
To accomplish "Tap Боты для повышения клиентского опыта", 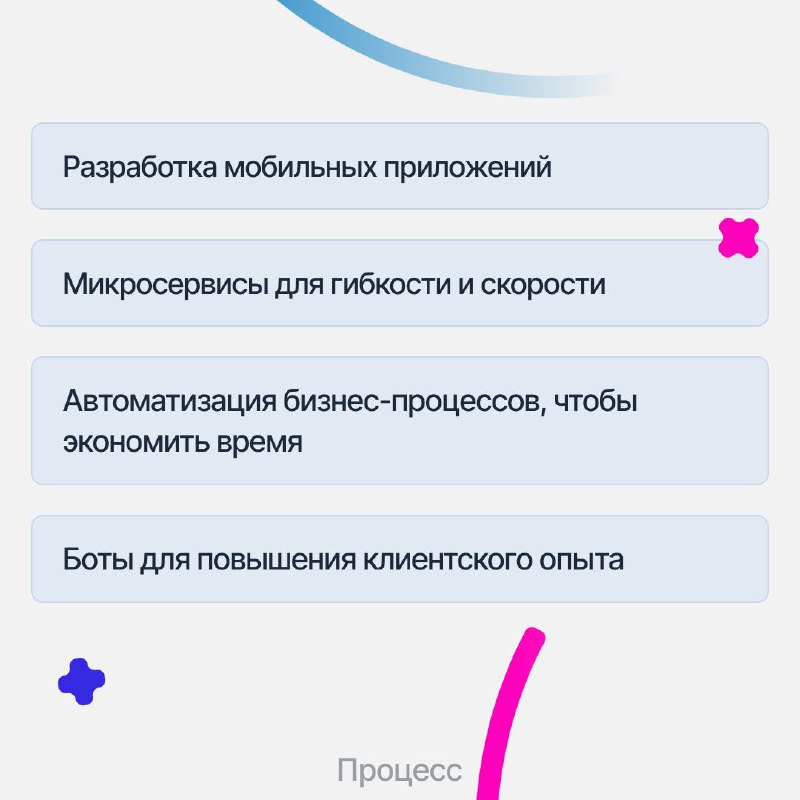I will tap(399, 559).
